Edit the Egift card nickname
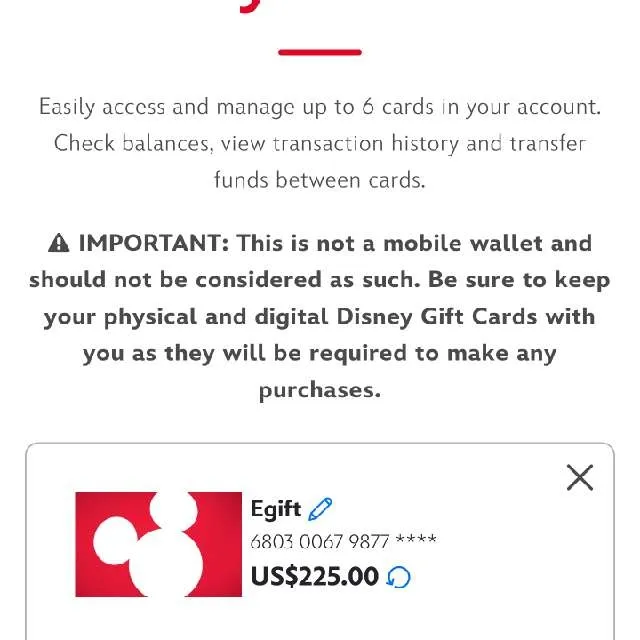This screenshot has width=640, height=640. pyautogui.click(x=320, y=509)
